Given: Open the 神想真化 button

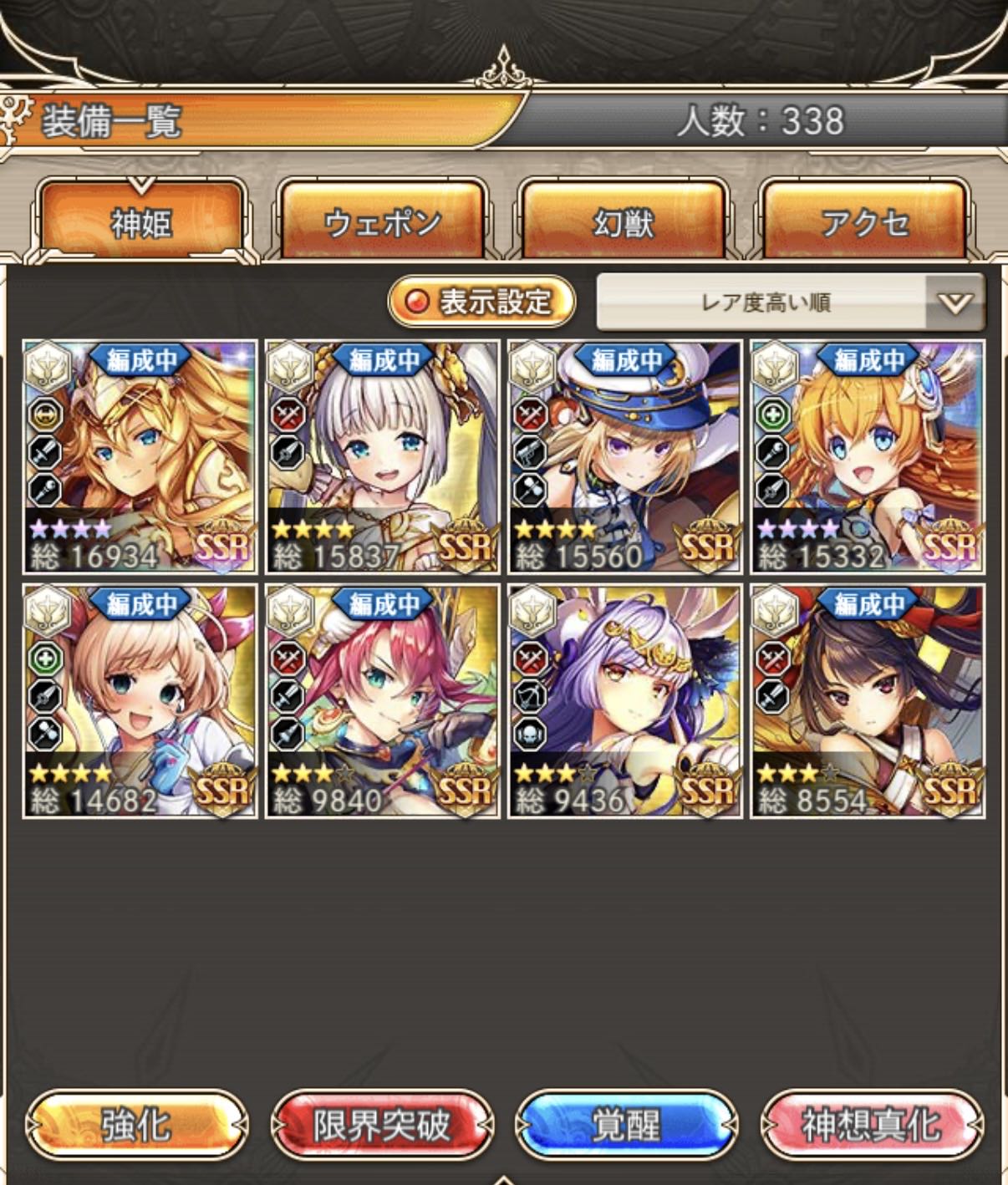Looking at the screenshot, I should click(x=871, y=1125).
